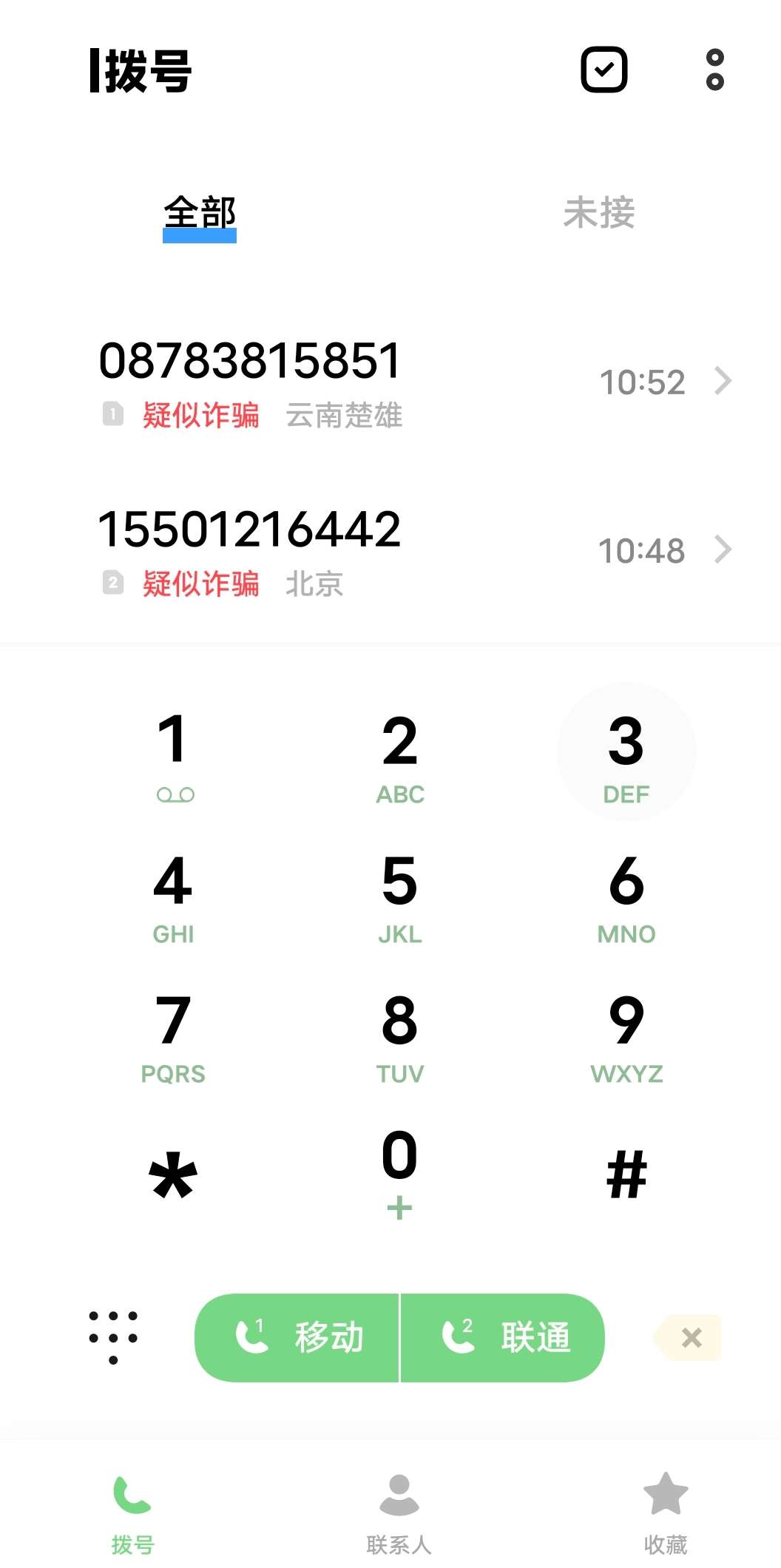View details chevron for 15501216442

[723, 550]
